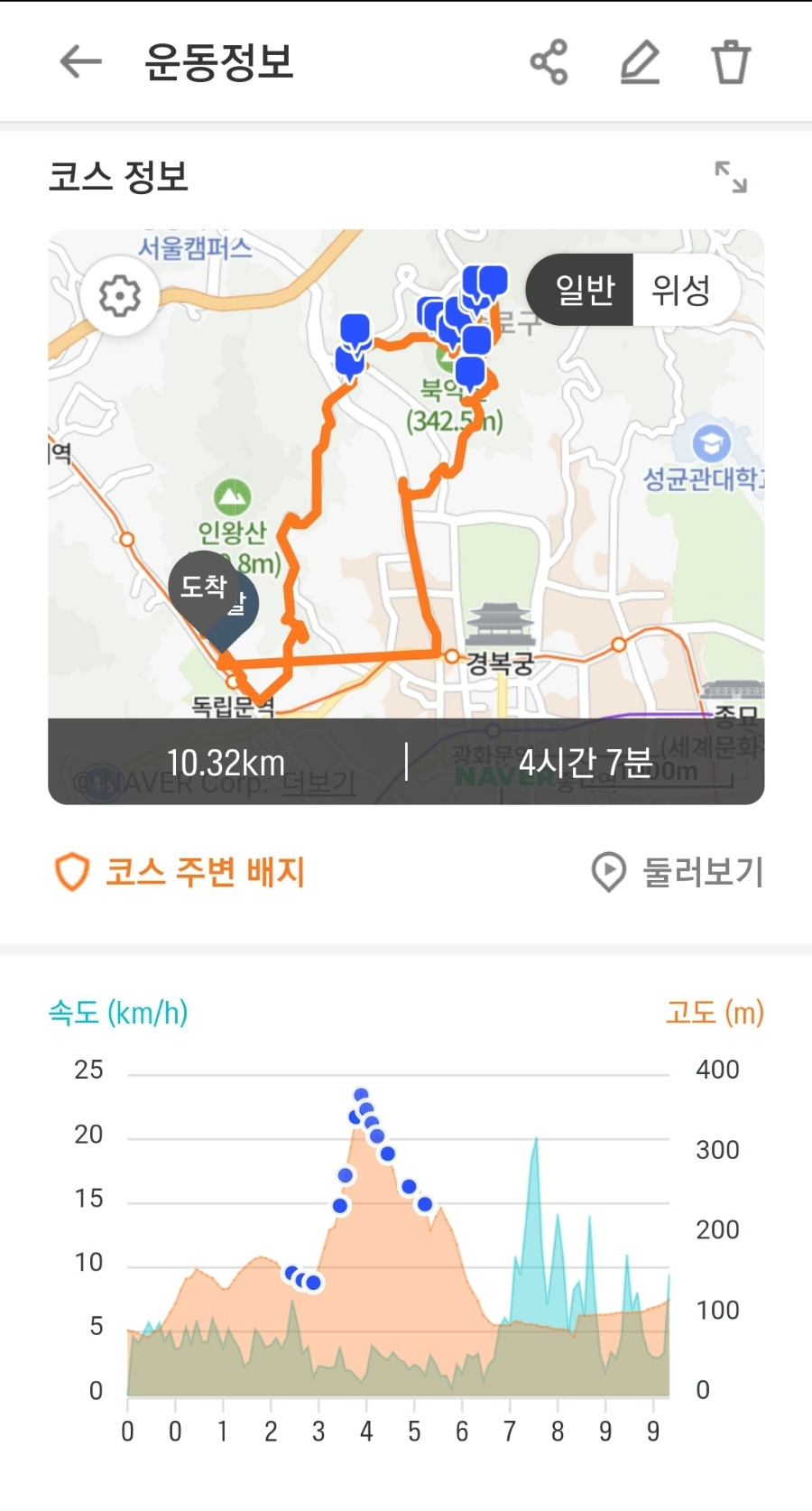The height and width of the screenshot is (1511, 812).
Task: Keep map in 일반 standard view
Action: [x=586, y=289]
